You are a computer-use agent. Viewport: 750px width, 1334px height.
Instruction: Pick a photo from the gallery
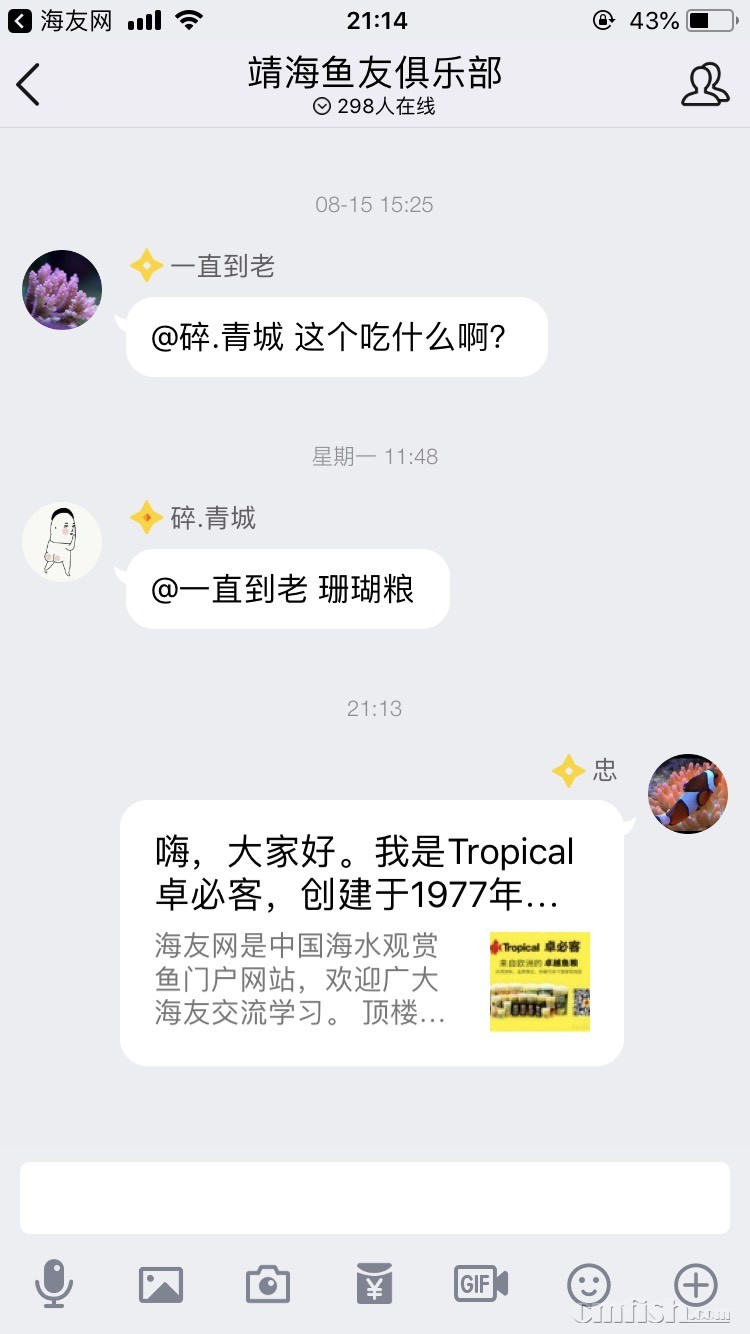pos(161,1283)
